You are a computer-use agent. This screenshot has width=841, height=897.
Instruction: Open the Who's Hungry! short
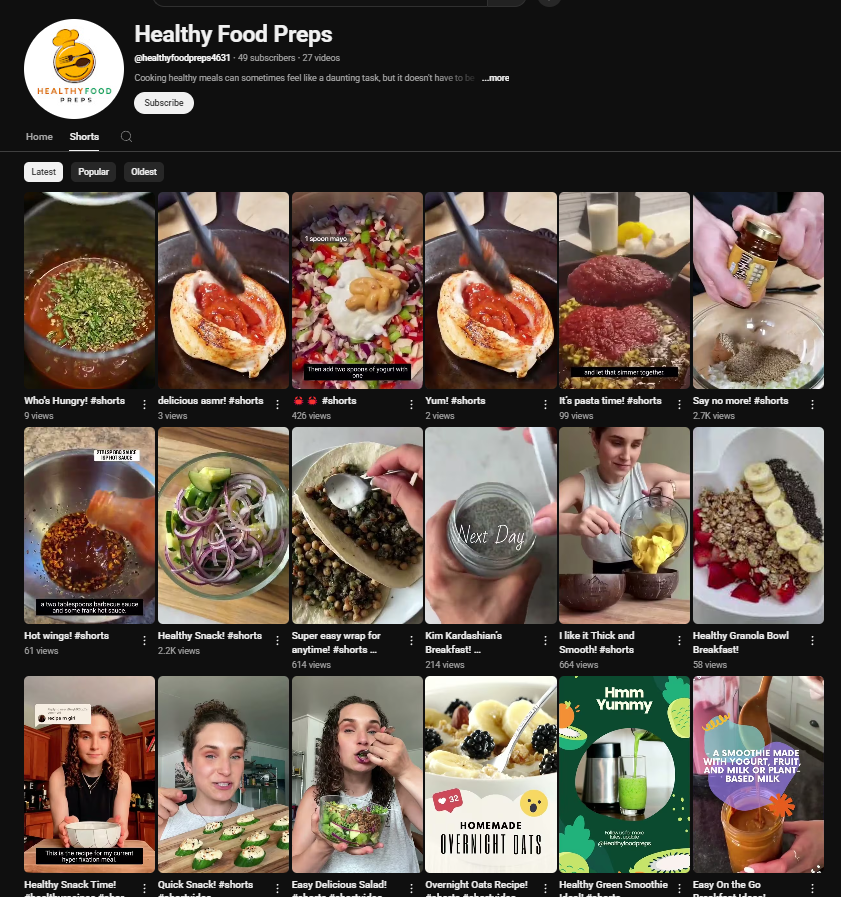[89, 290]
